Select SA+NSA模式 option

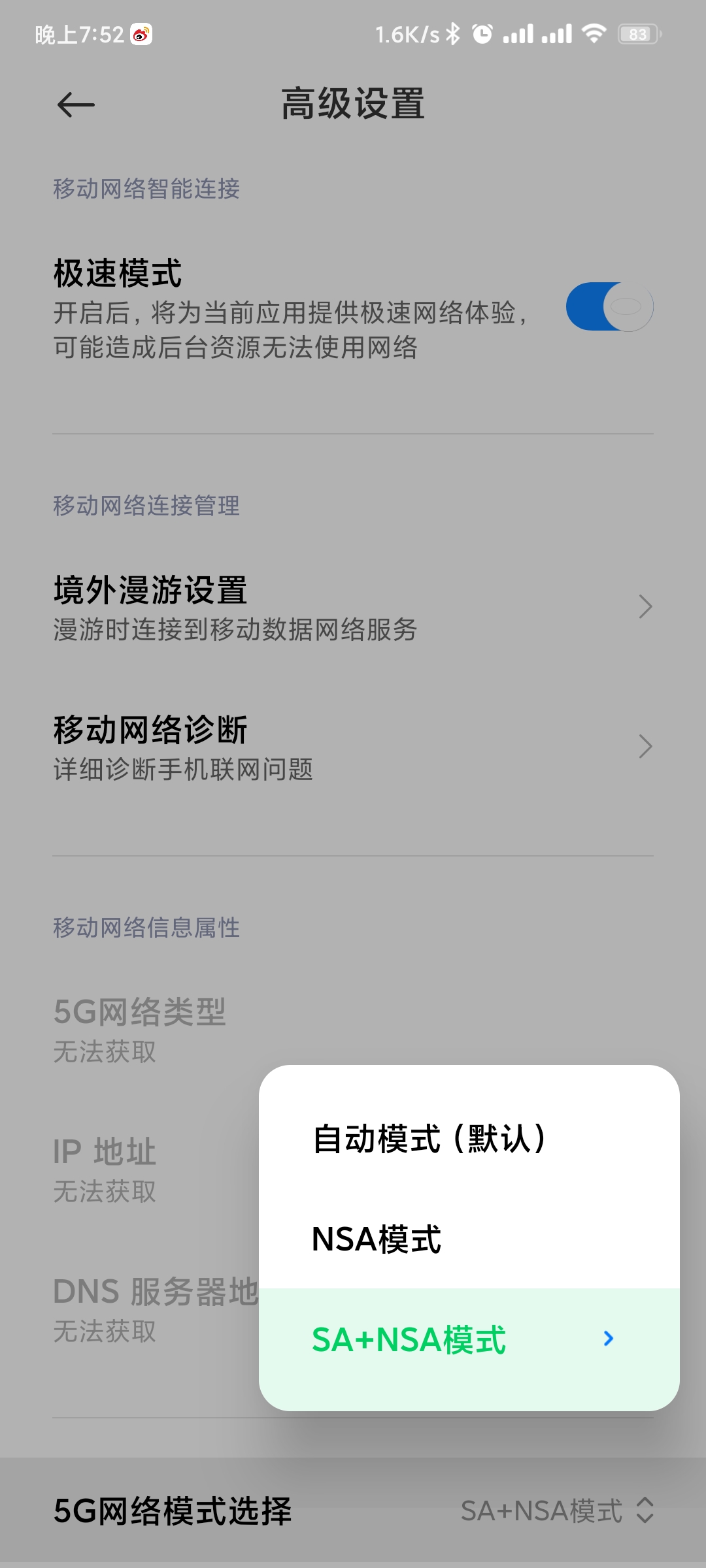[409, 1340]
